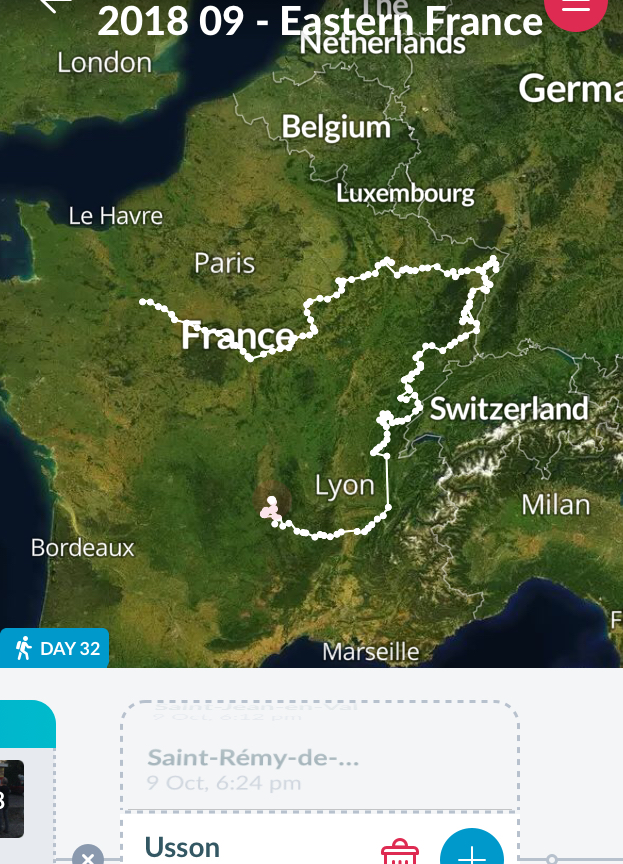The width and height of the screenshot is (623, 864).
Task: Go back using the top-left arrow
Action: pos(55,5)
